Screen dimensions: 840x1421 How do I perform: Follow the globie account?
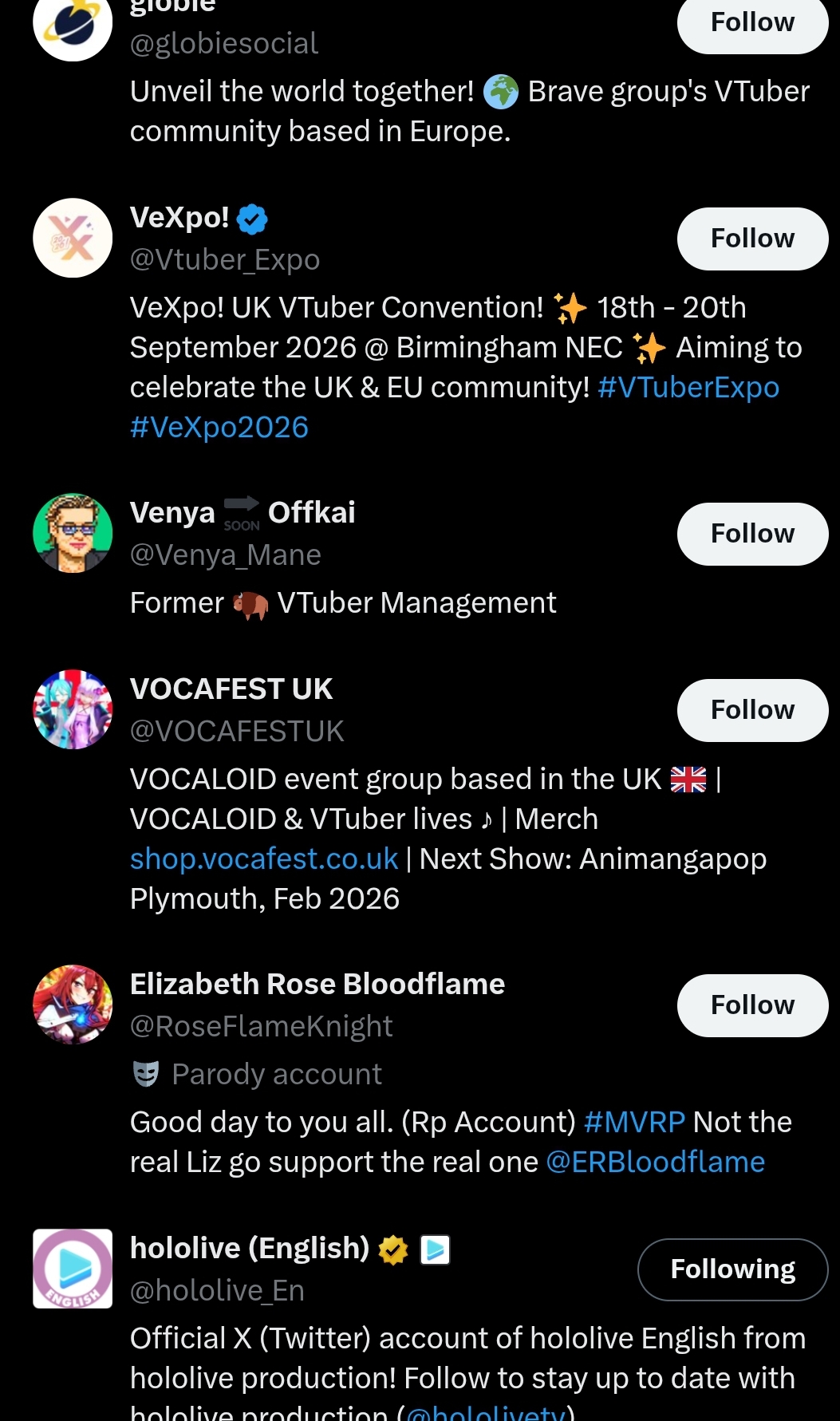tap(752, 24)
